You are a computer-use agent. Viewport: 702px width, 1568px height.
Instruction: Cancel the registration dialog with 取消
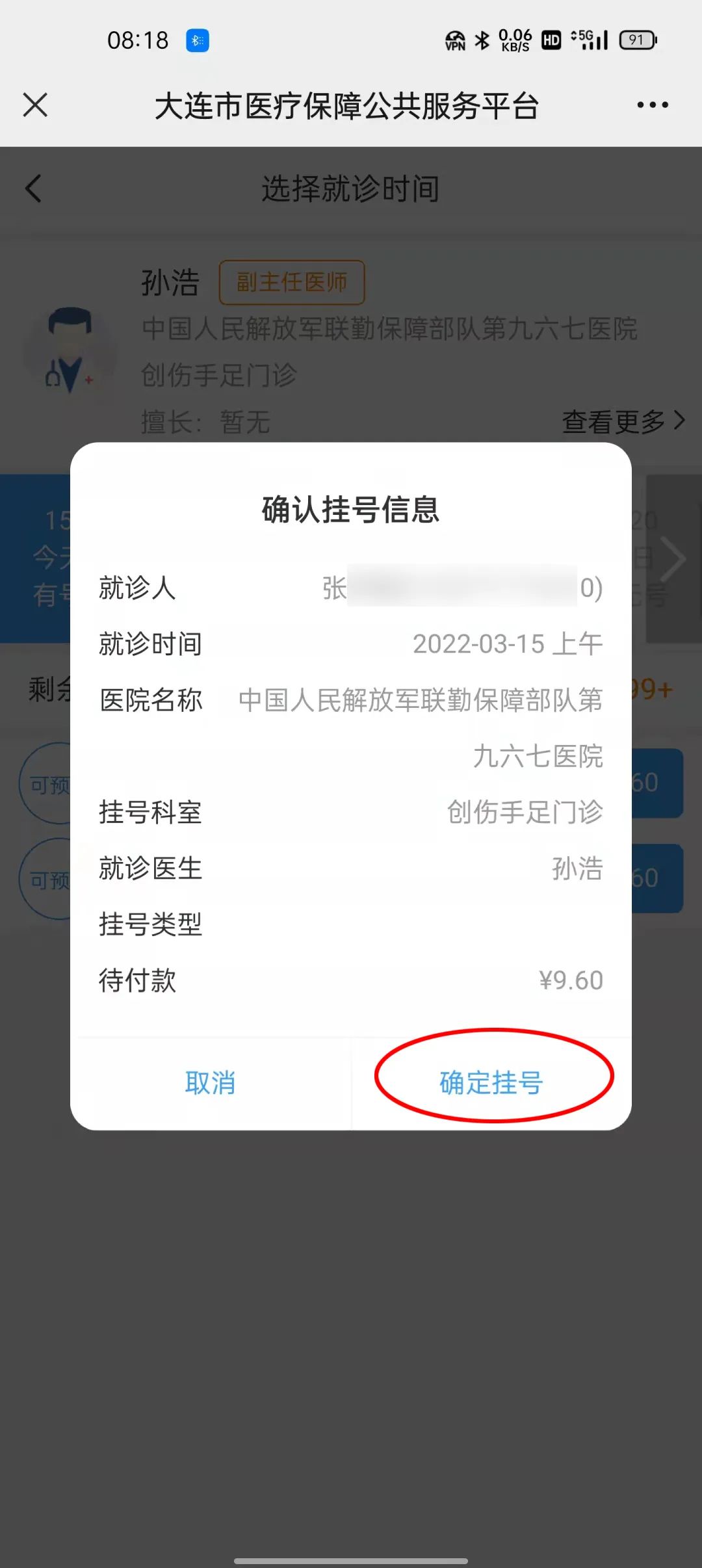click(210, 1082)
